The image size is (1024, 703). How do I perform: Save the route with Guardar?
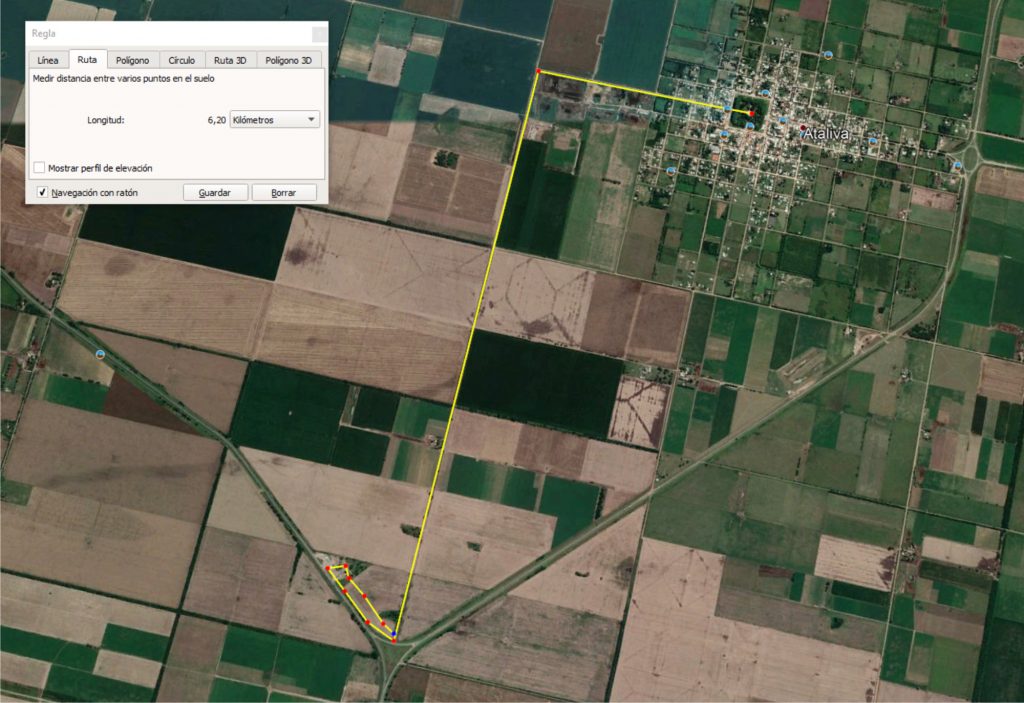click(215, 192)
